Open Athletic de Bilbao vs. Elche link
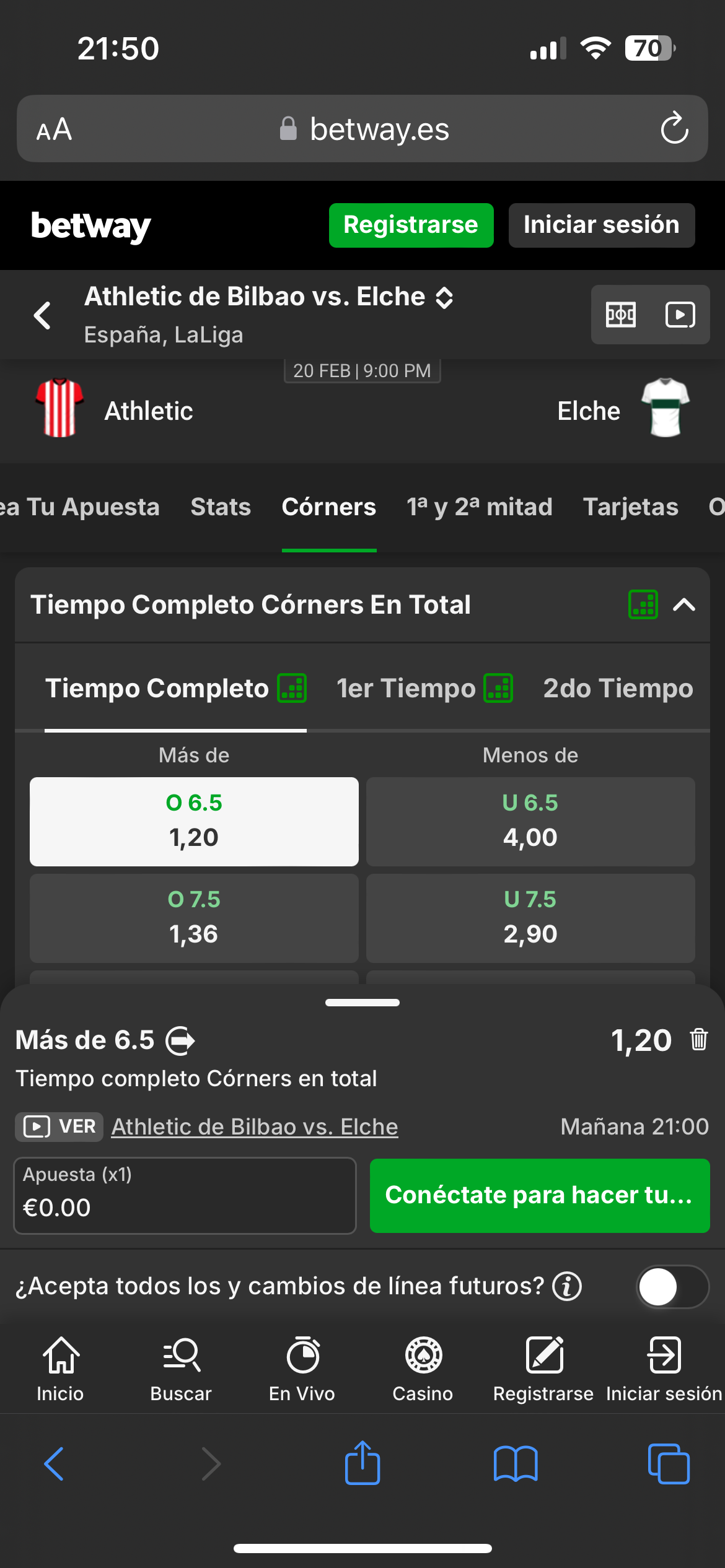 [x=255, y=1126]
